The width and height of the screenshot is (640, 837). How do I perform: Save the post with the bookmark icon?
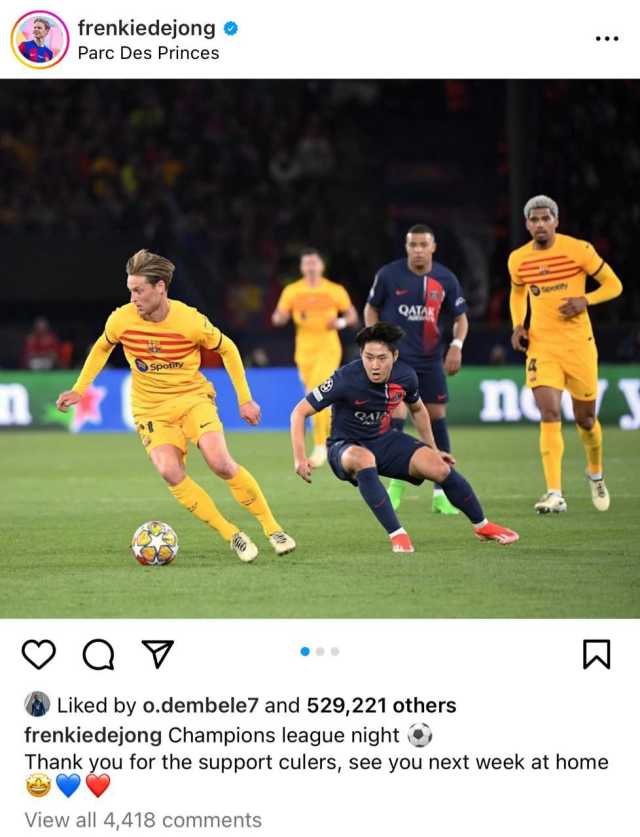point(596,654)
